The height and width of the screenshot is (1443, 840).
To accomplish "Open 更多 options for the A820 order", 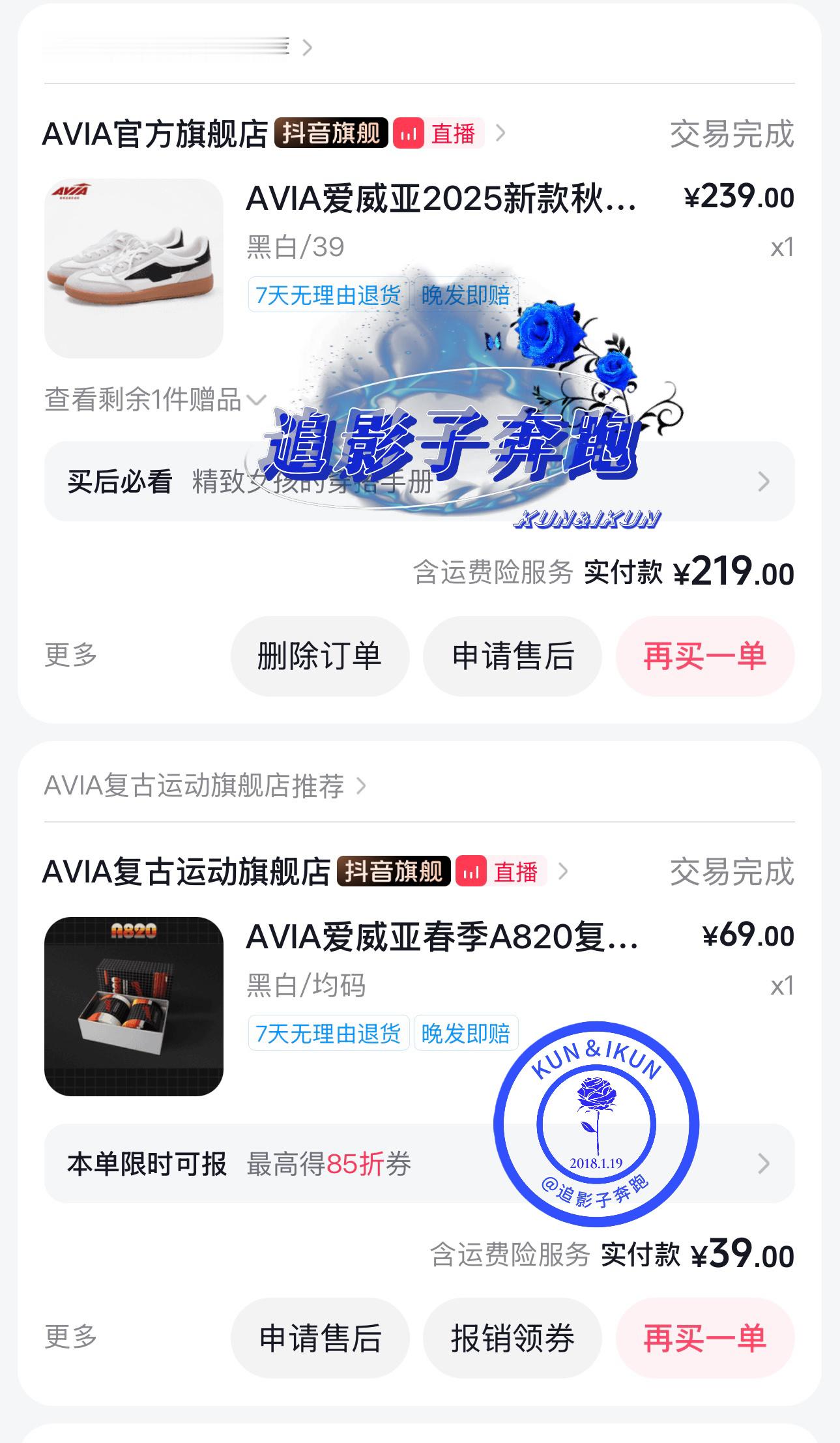I will (x=70, y=1337).
